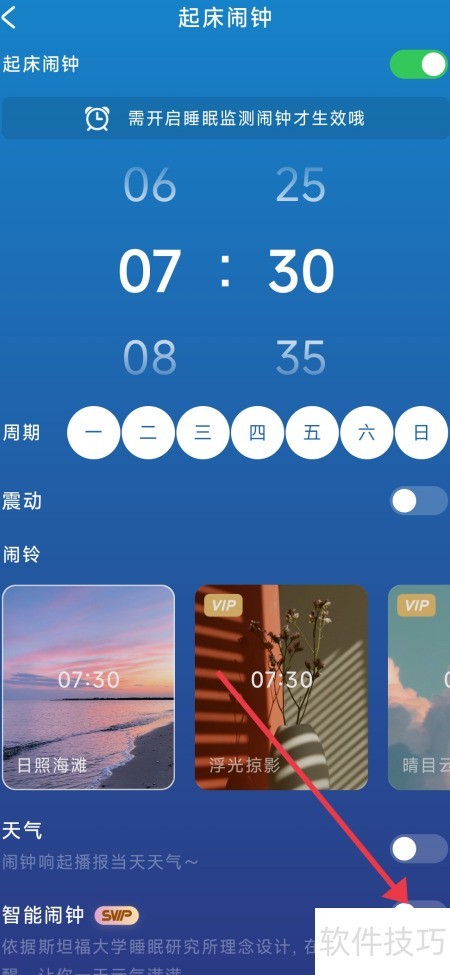Pick minute 35 in the time picker
The height and width of the screenshot is (975, 450).
click(301, 358)
